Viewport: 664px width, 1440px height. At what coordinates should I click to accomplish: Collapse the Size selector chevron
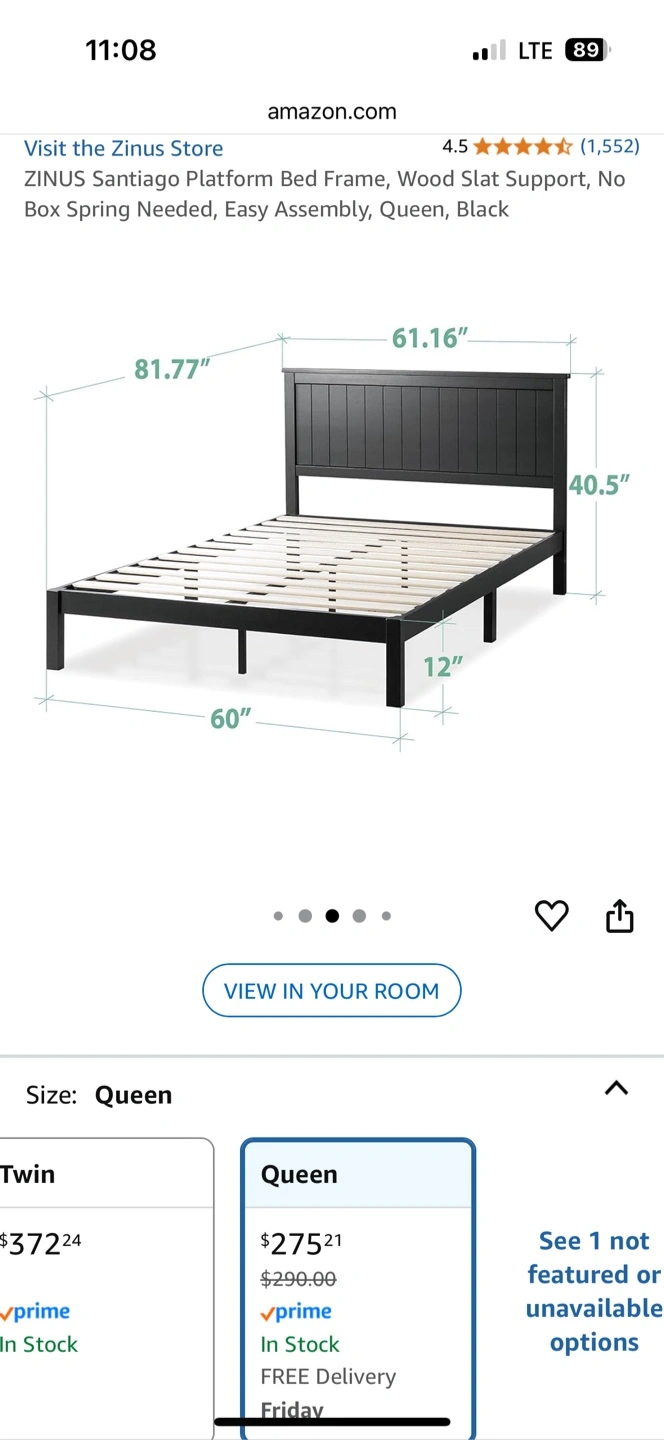click(617, 1088)
